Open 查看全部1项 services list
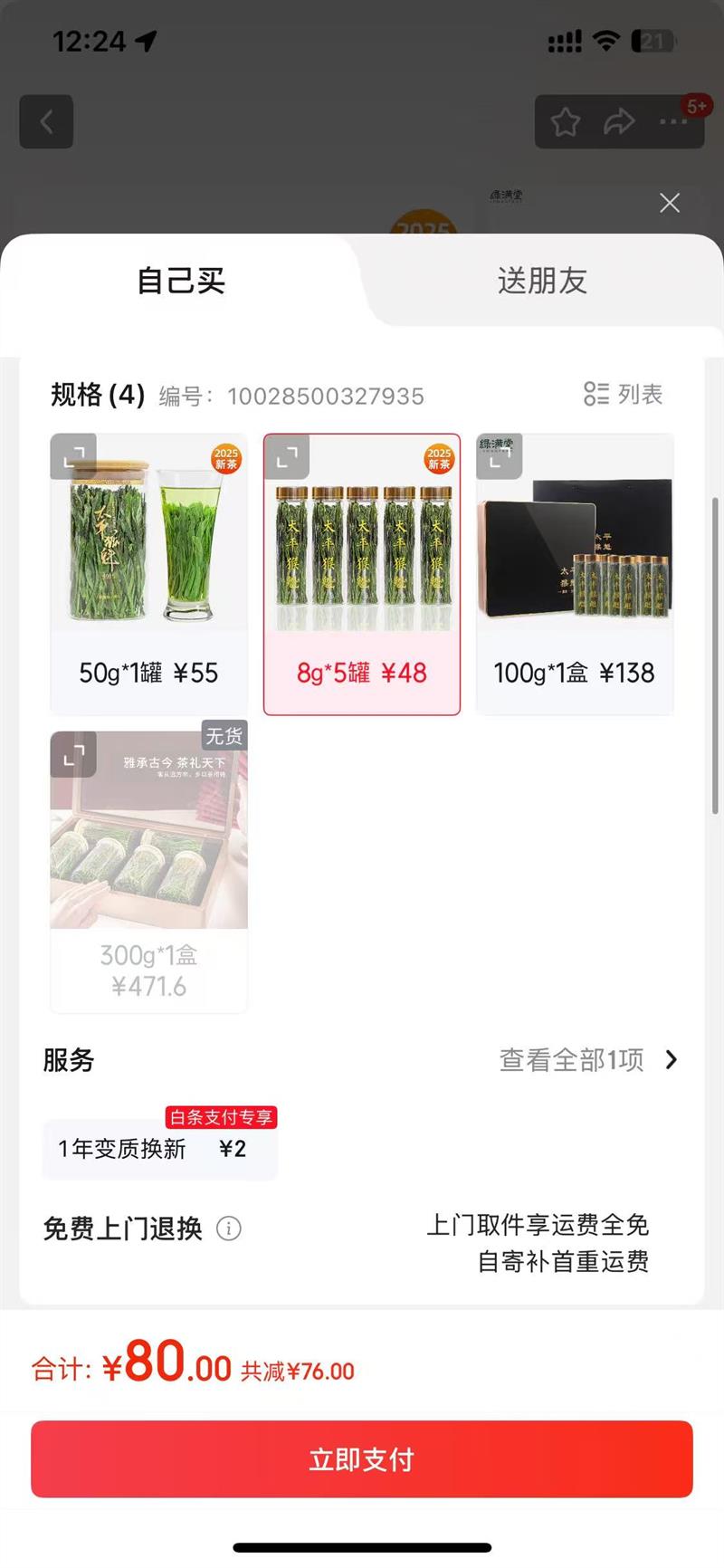 [x=588, y=1060]
